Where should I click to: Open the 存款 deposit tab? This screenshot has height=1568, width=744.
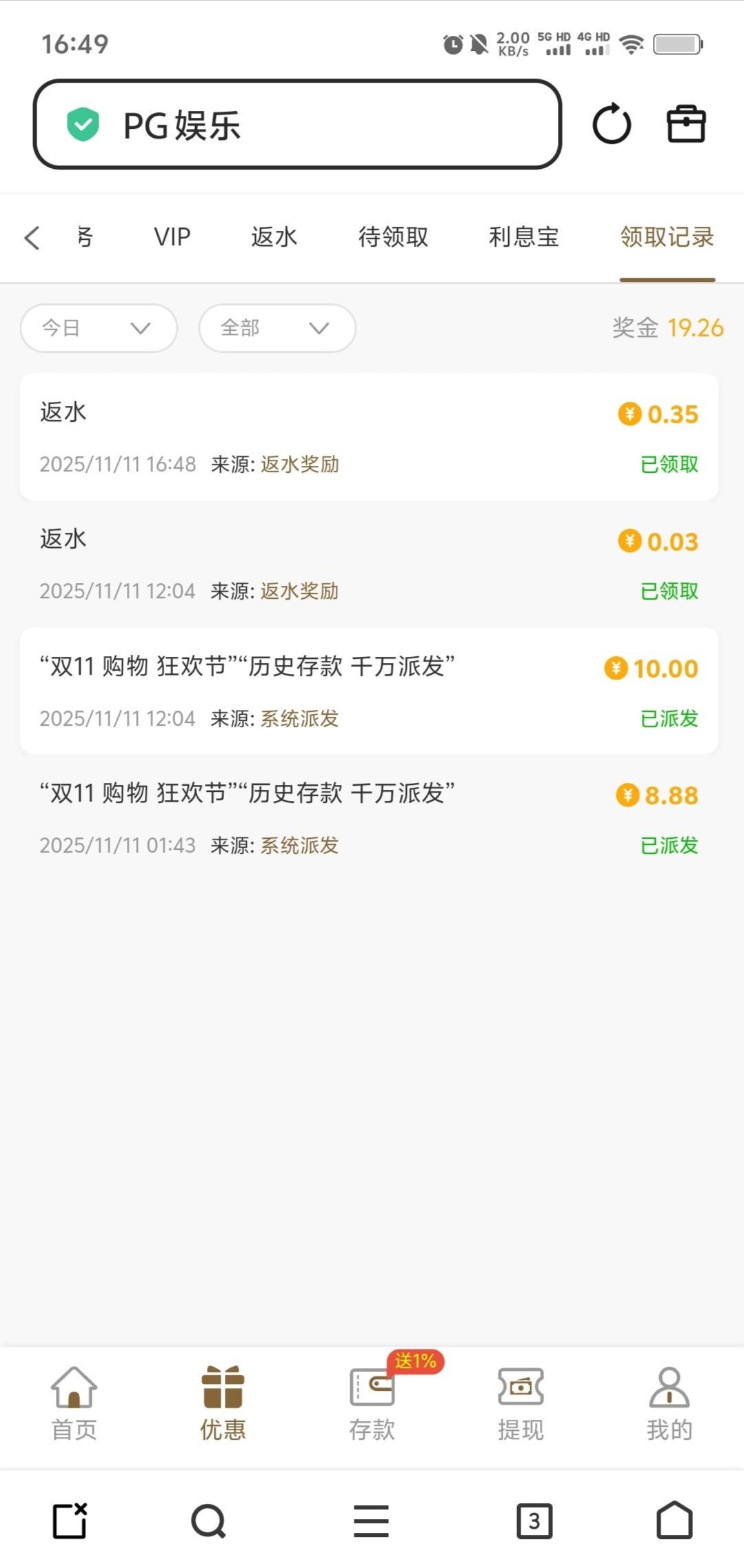pyautogui.click(x=372, y=1403)
